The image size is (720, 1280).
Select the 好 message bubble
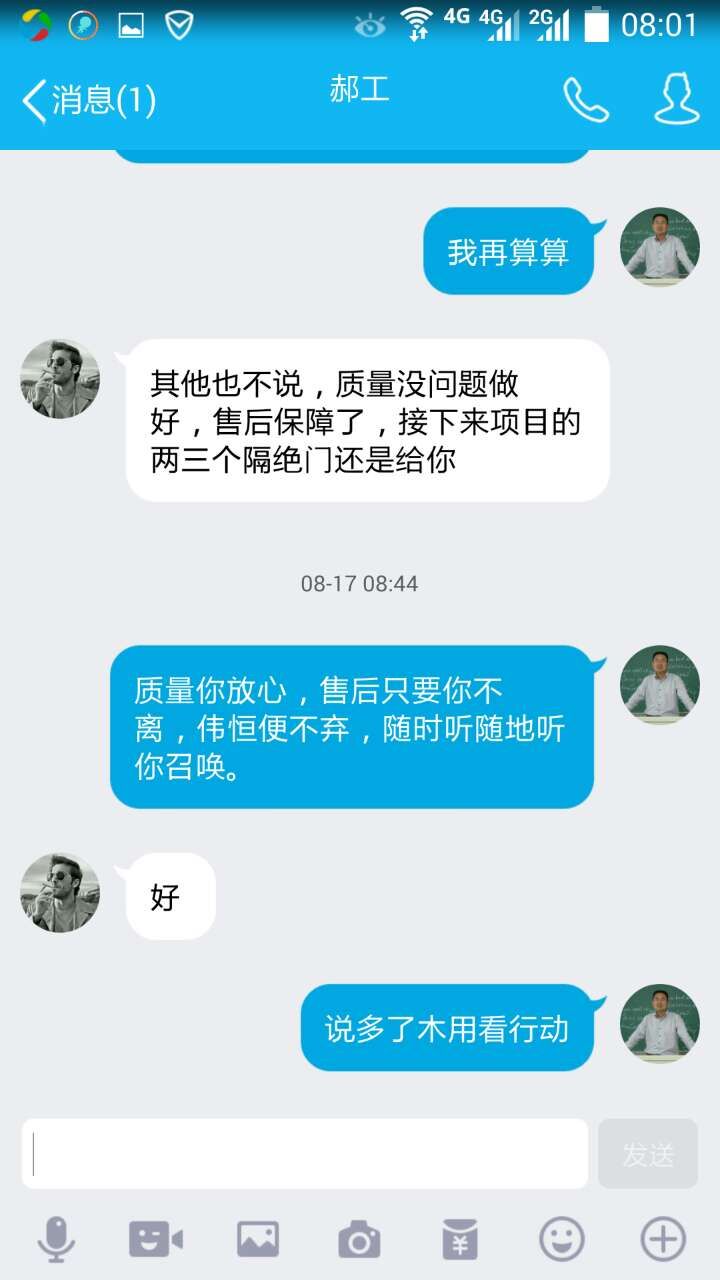(169, 897)
